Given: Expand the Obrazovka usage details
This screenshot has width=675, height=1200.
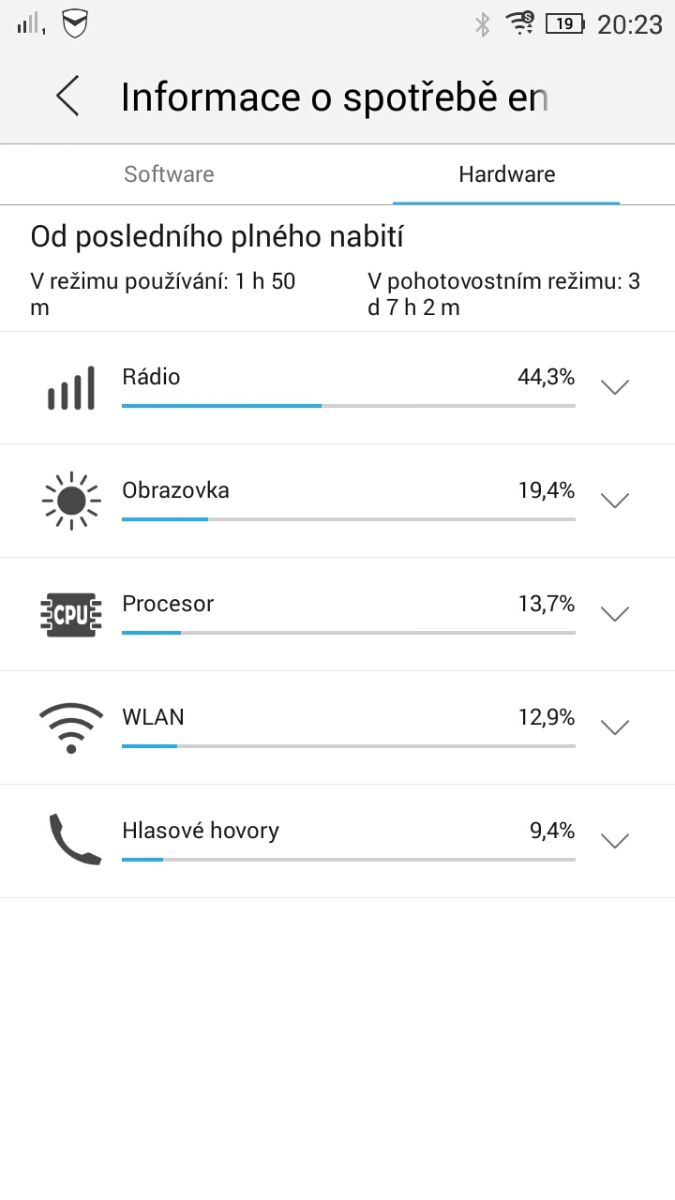Looking at the screenshot, I should coord(615,500).
